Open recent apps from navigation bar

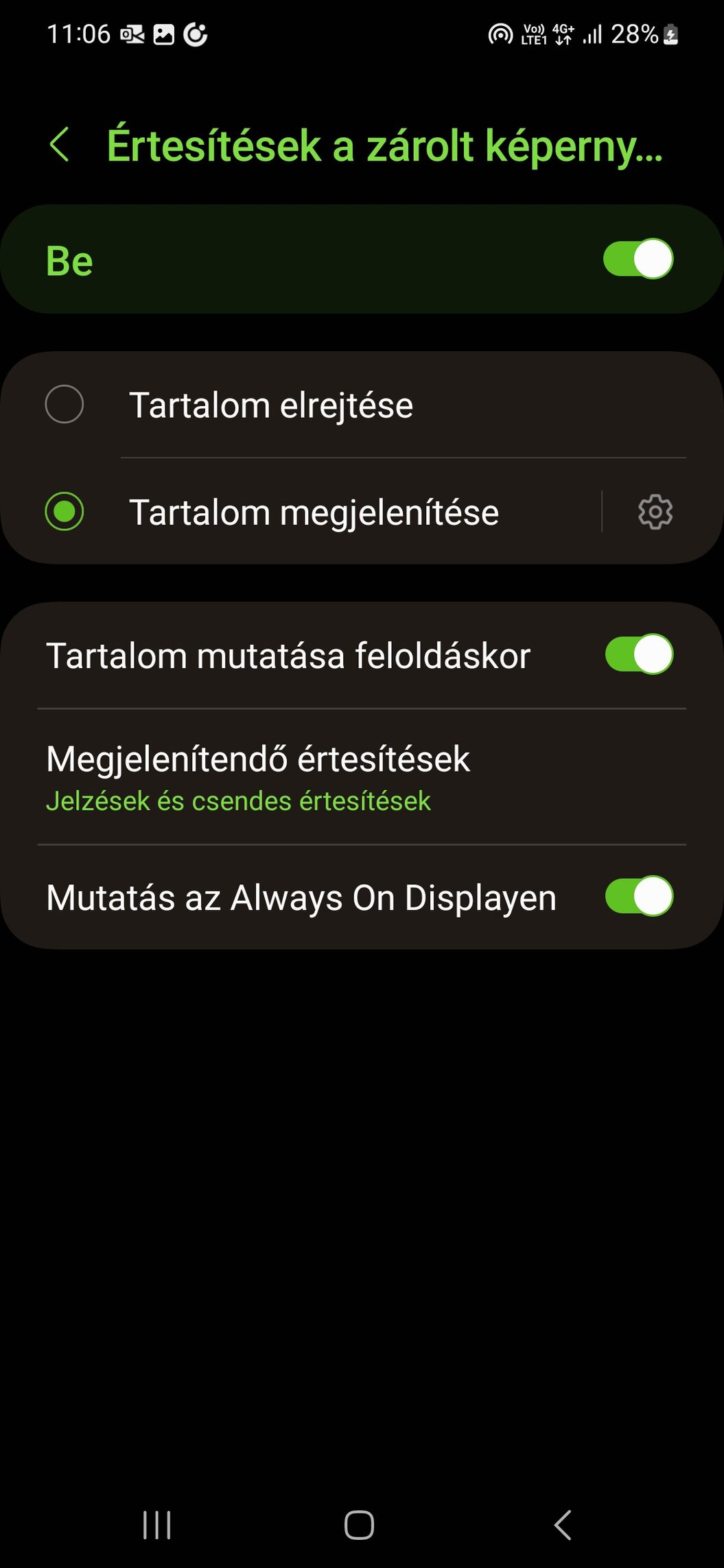point(157,1525)
